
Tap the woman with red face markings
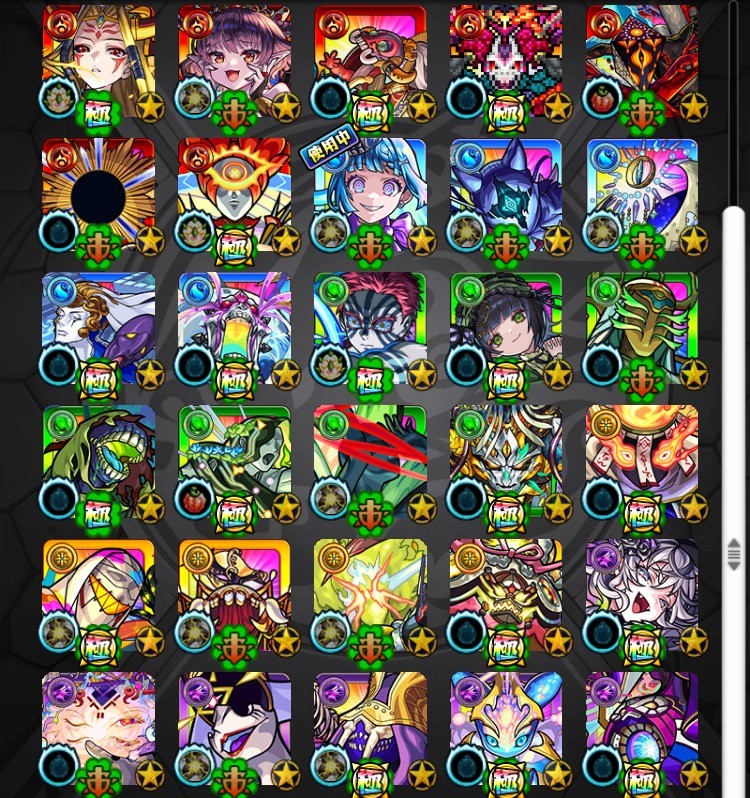[x=98, y=60]
